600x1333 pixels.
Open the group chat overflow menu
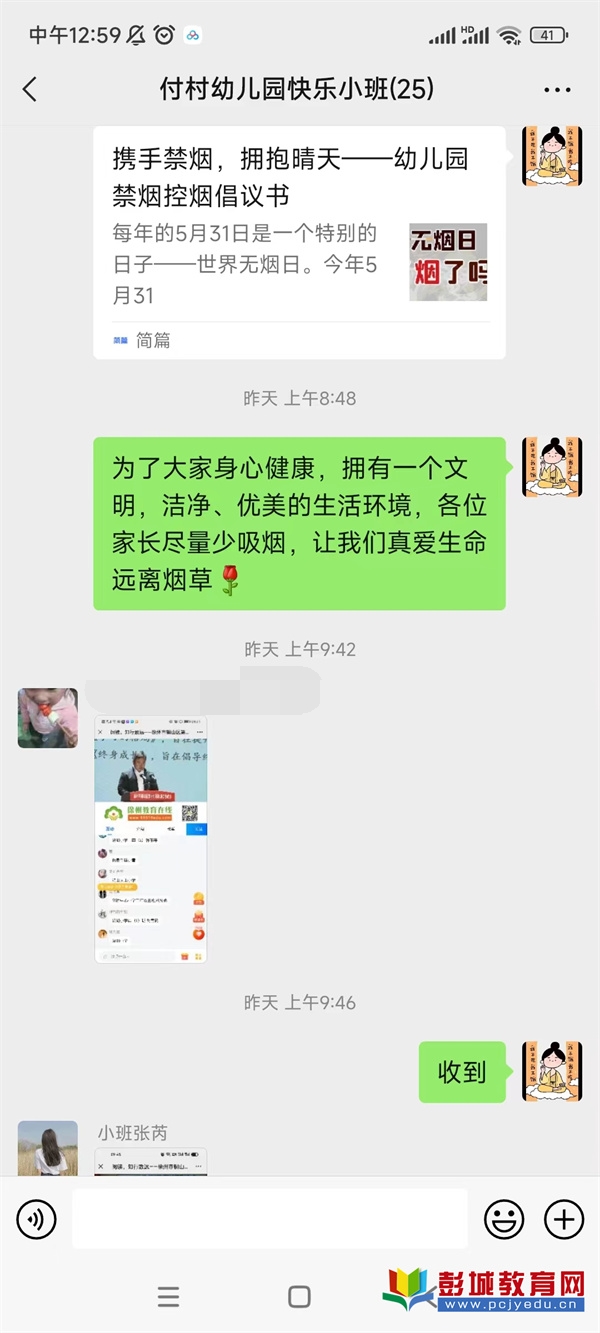[557, 90]
